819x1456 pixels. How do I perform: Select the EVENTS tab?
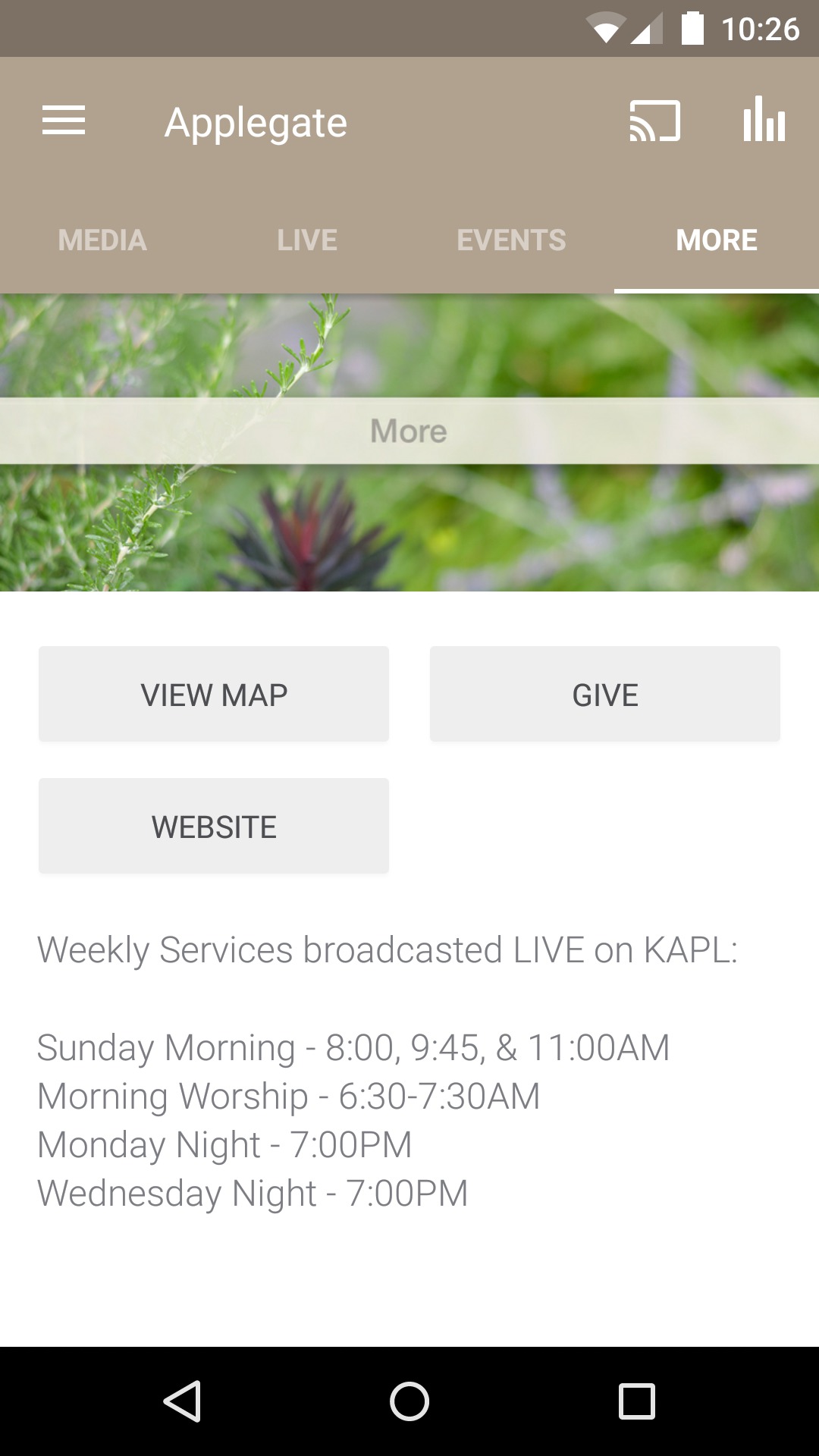[x=511, y=240]
